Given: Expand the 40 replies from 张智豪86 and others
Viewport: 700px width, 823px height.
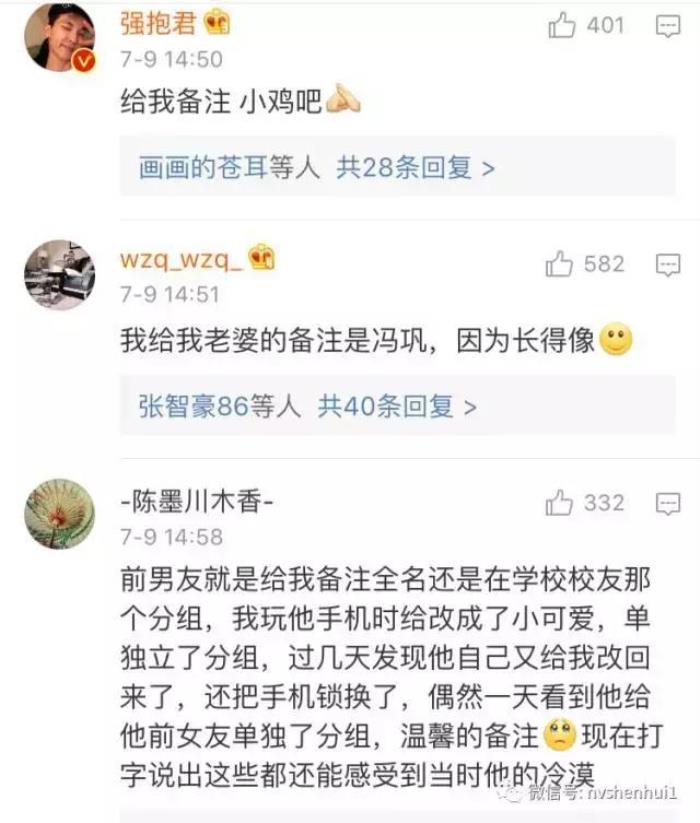Looking at the screenshot, I should coord(307,406).
